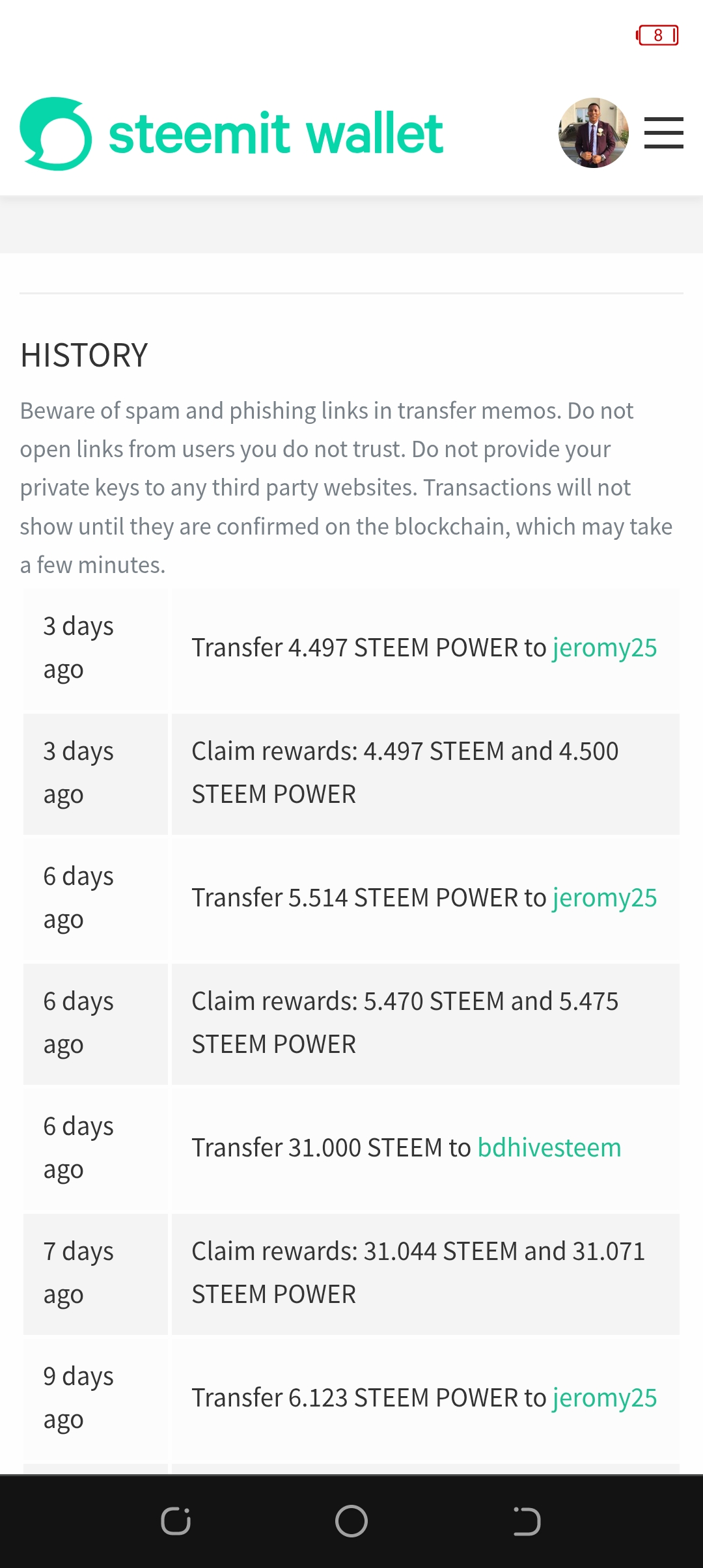
Task: Go to steemit wallet home via logo
Action: tap(231, 133)
